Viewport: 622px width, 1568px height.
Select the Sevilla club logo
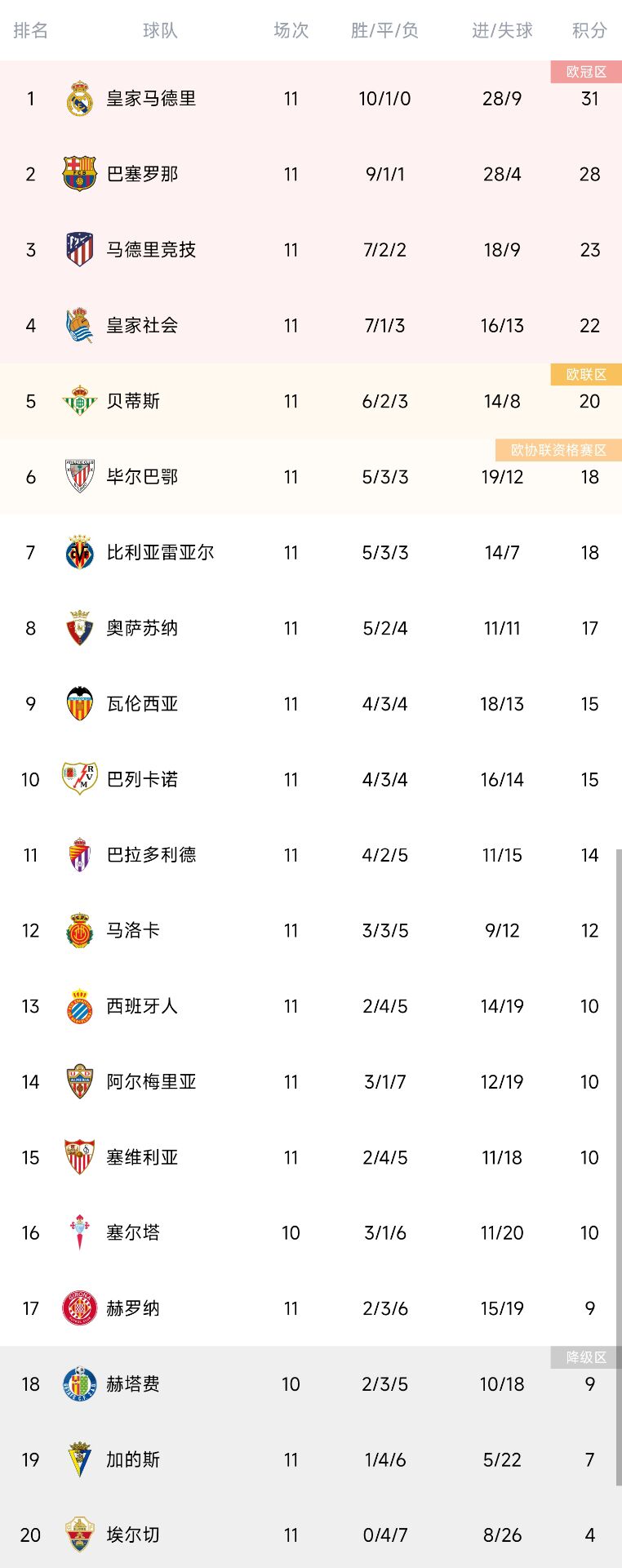click(x=79, y=1156)
